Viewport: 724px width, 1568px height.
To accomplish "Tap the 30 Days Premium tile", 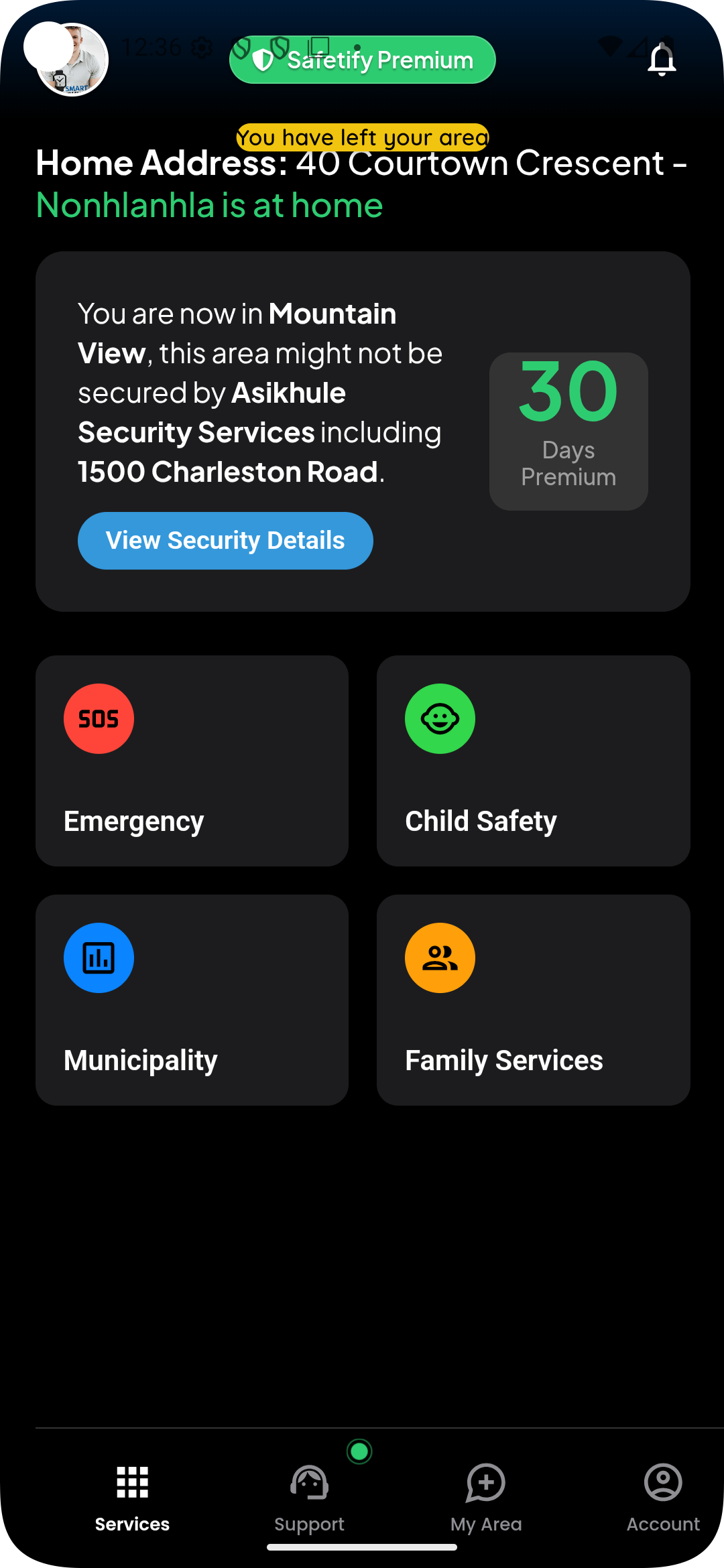I will (x=568, y=431).
